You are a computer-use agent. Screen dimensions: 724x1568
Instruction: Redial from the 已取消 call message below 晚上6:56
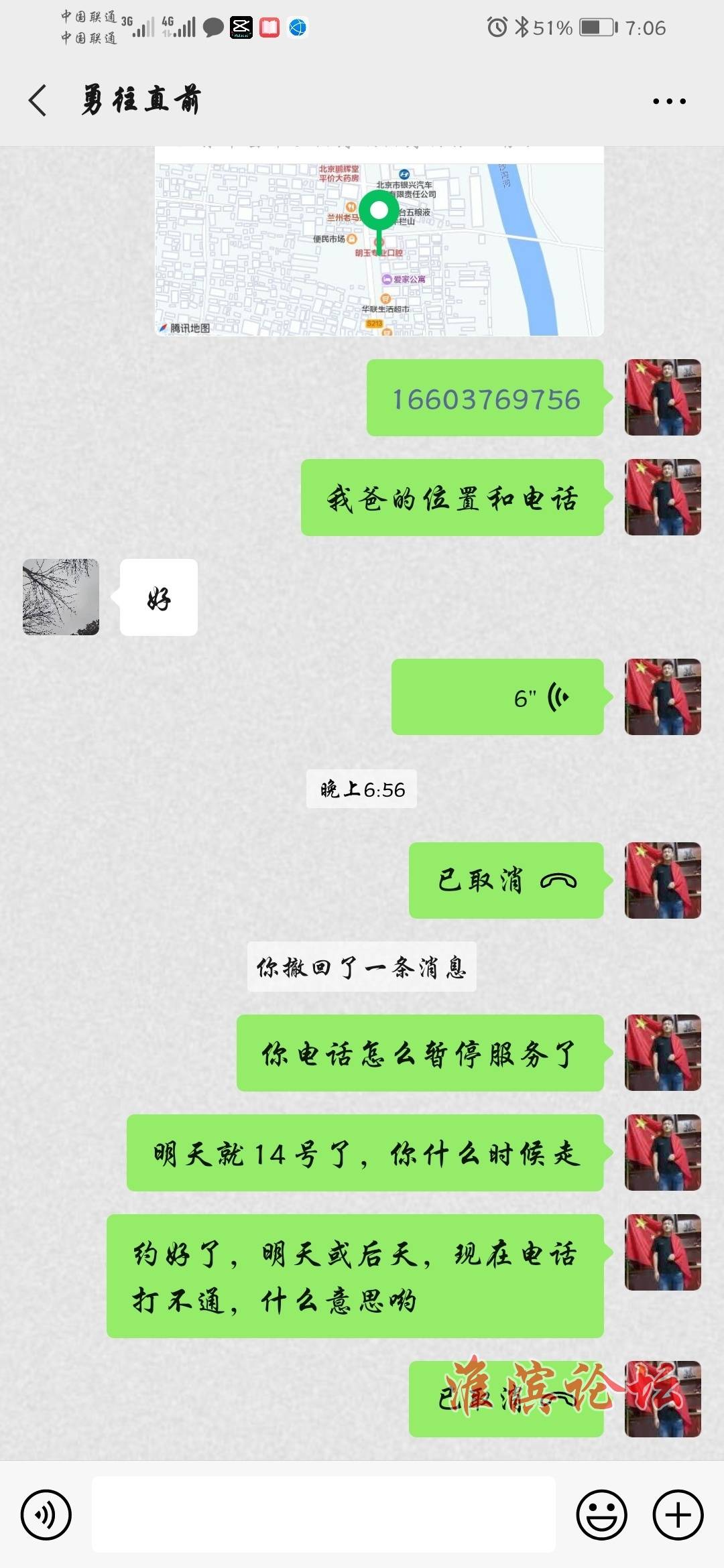pos(506,880)
